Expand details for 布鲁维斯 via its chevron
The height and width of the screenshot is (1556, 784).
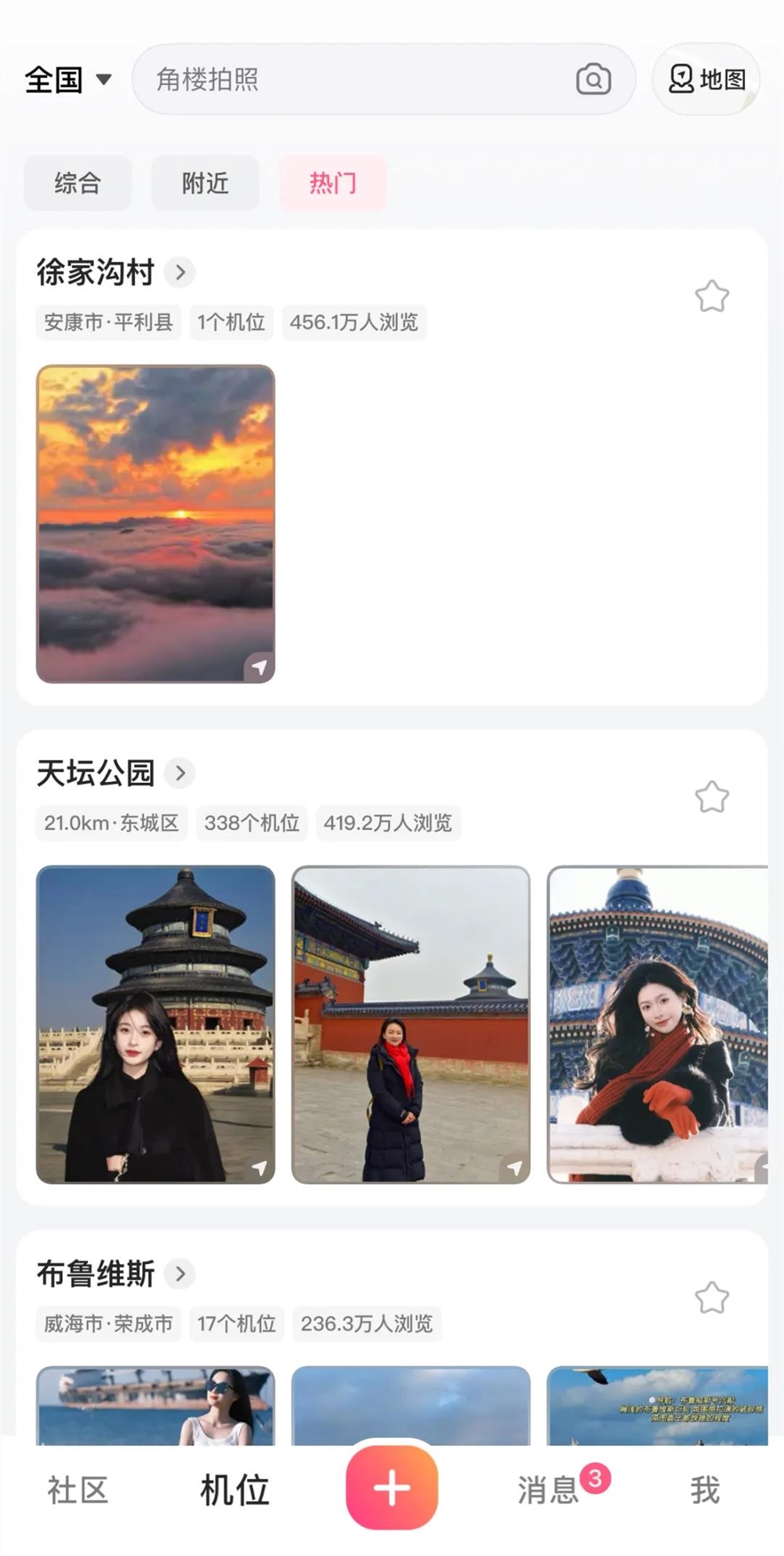tap(179, 1274)
